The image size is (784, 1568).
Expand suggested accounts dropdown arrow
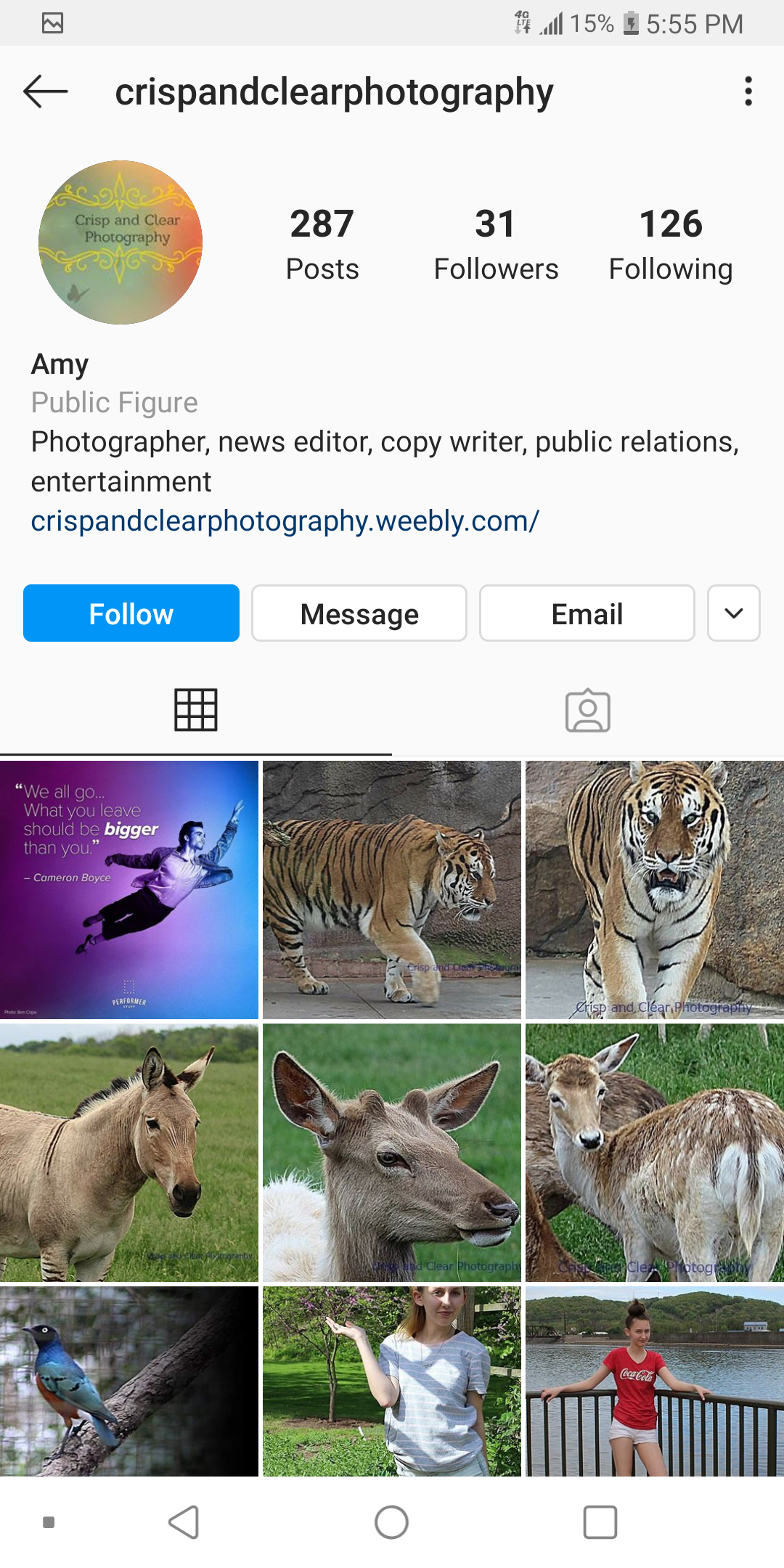point(733,613)
